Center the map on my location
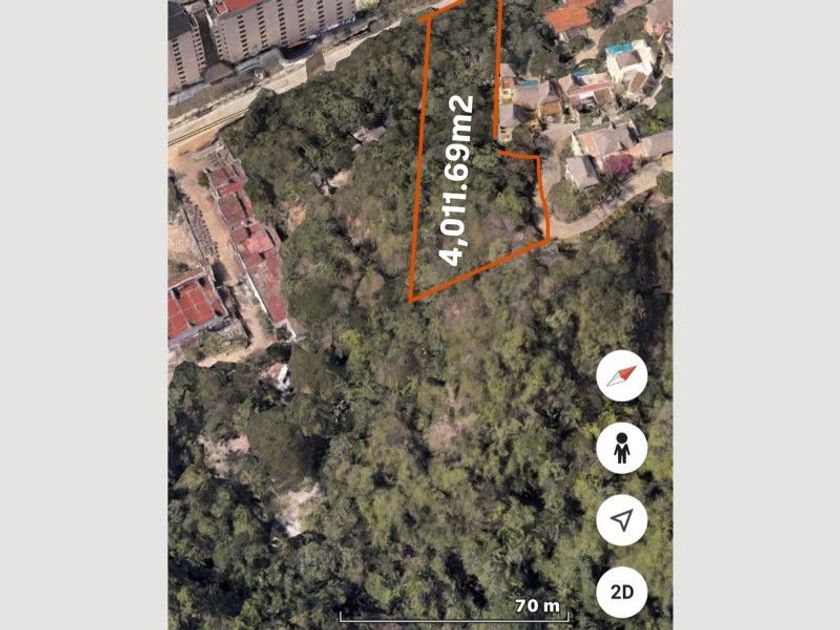The height and width of the screenshot is (630, 840). tap(622, 520)
